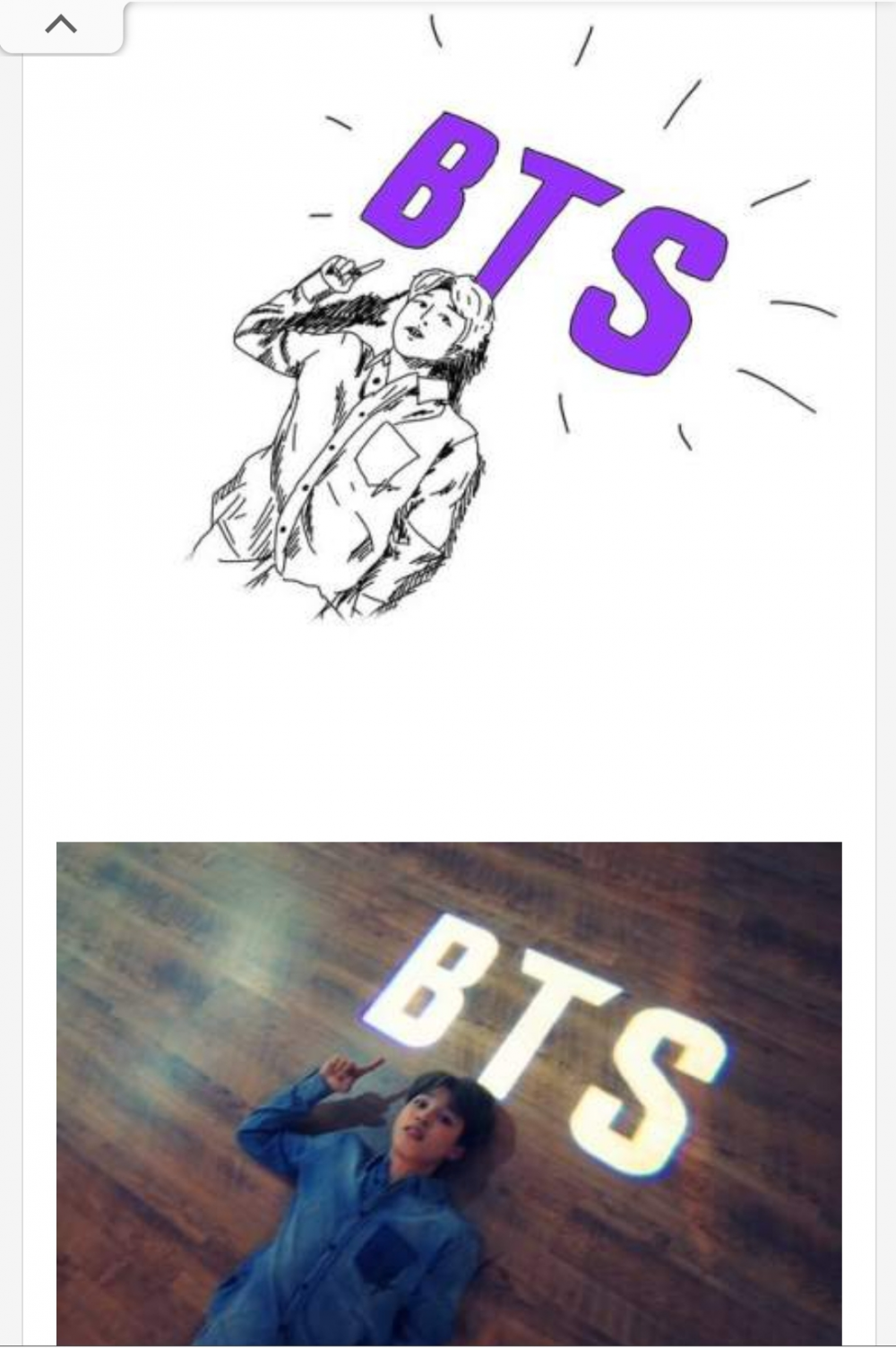The width and height of the screenshot is (896, 1349).
Task: Tap the collapse chevron tab
Action: [x=61, y=25]
